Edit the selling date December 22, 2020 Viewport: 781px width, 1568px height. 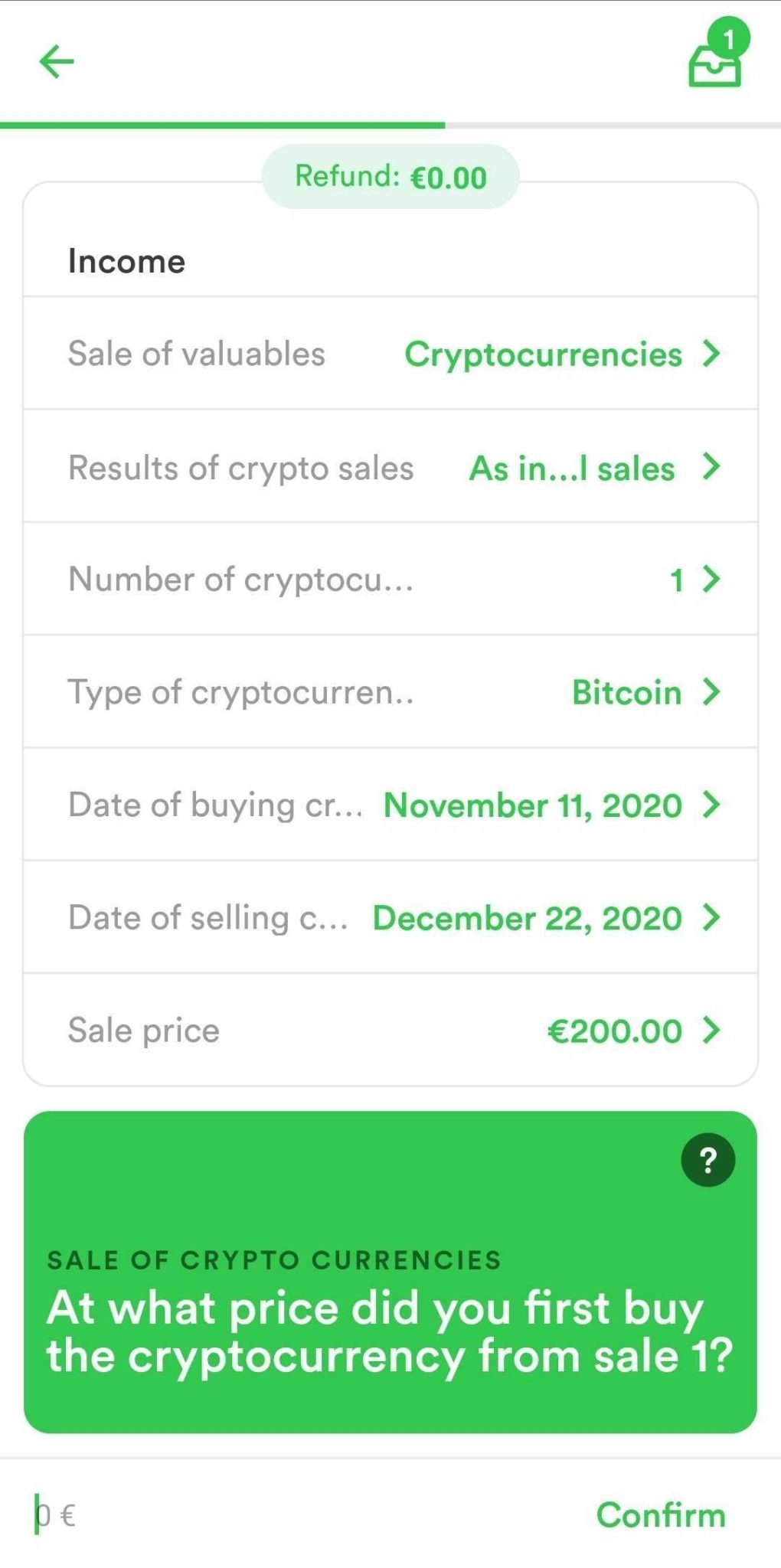390,917
